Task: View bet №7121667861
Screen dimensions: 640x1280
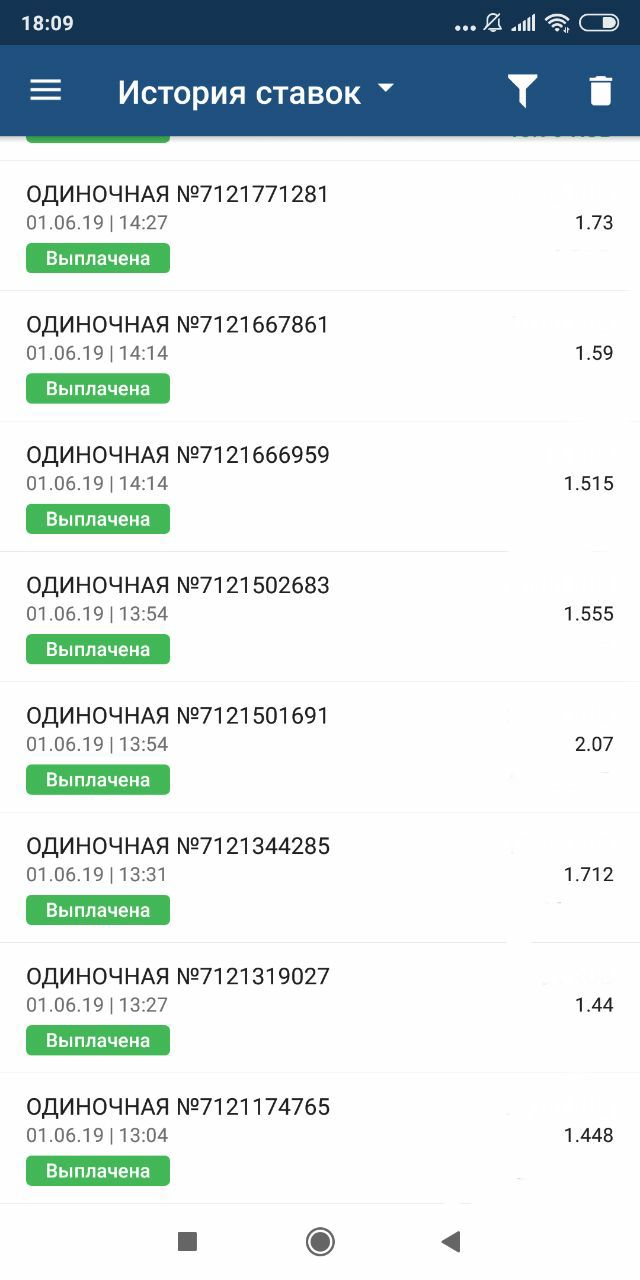Action: pyautogui.click(x=320, y=356)
